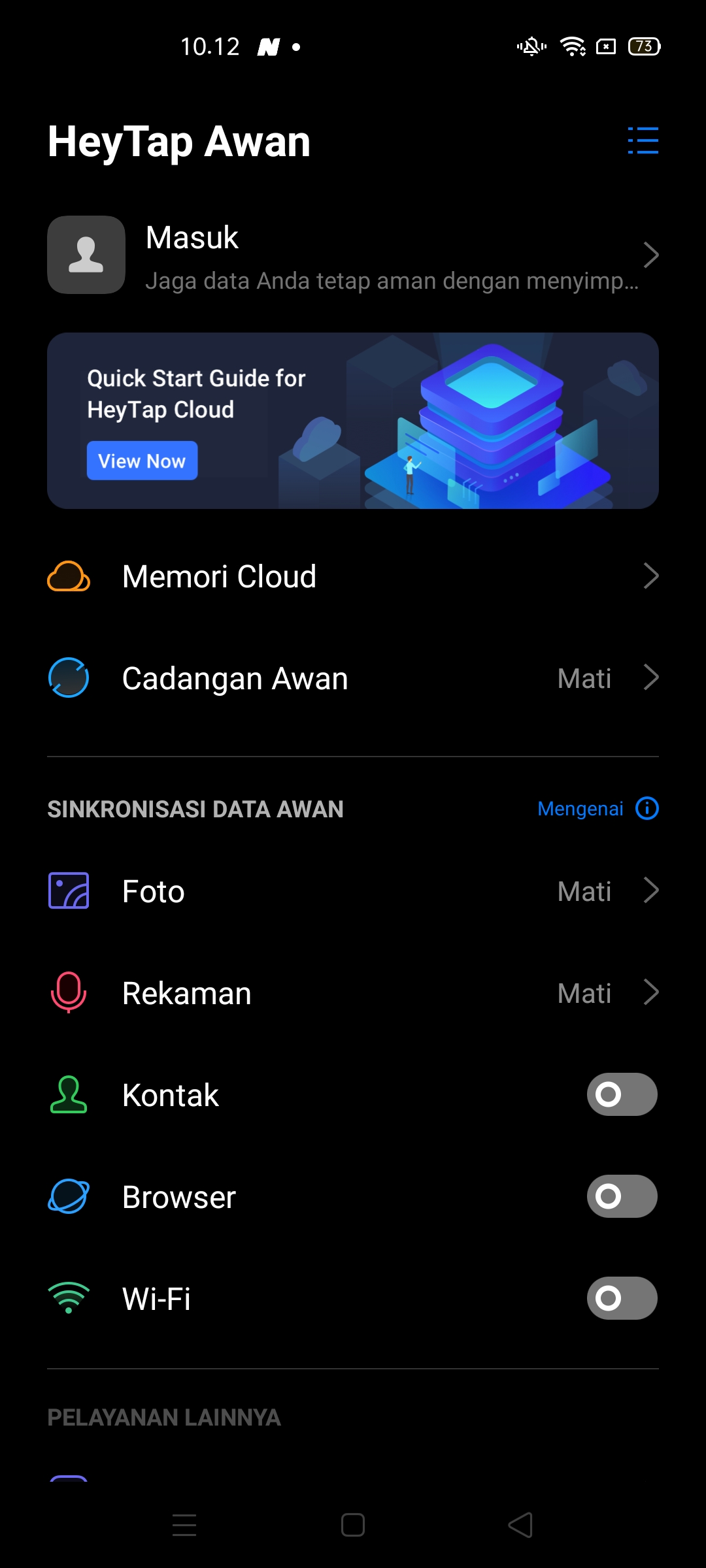Open recent apps from the navigation bar
Viewport: 706px width, 1568px height.
coord(184,1526)
